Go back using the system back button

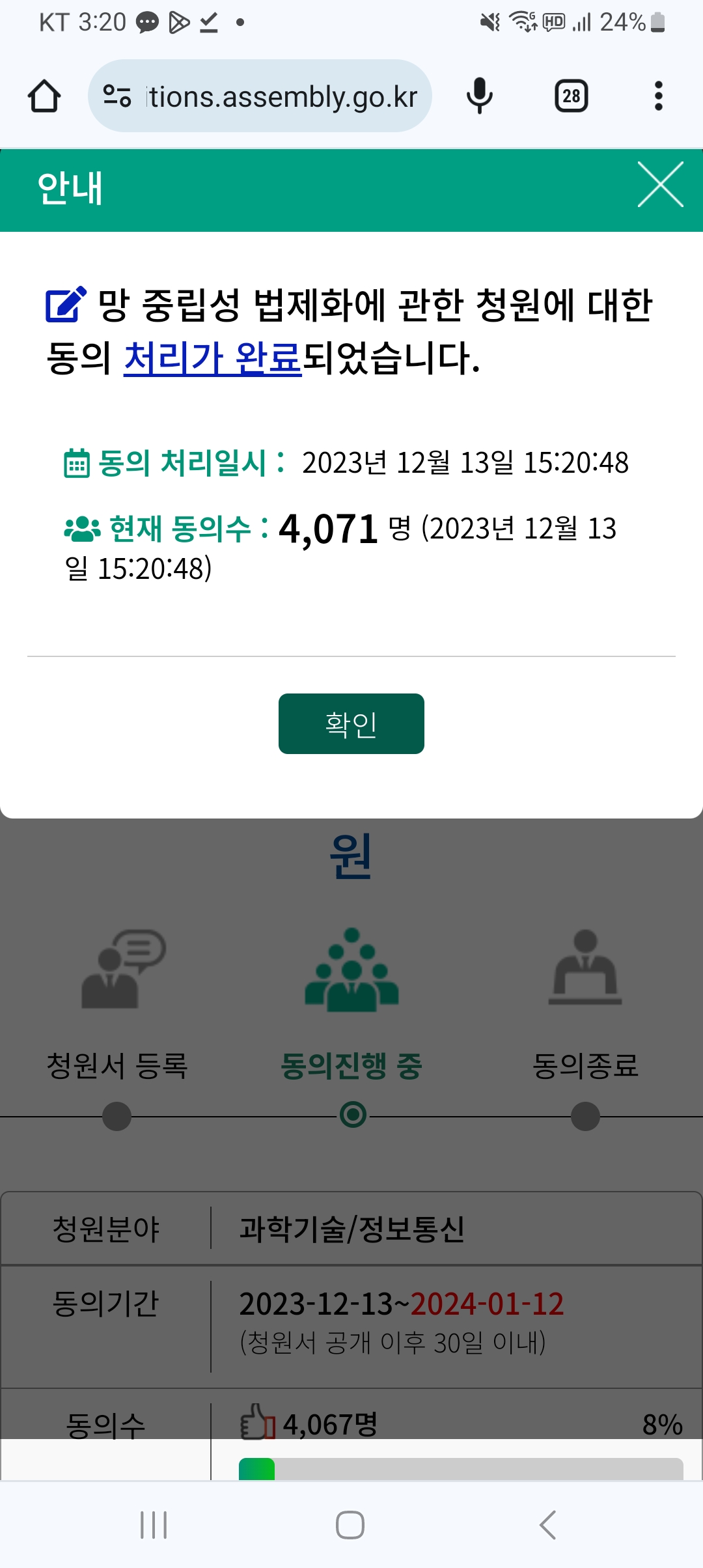548,1525
